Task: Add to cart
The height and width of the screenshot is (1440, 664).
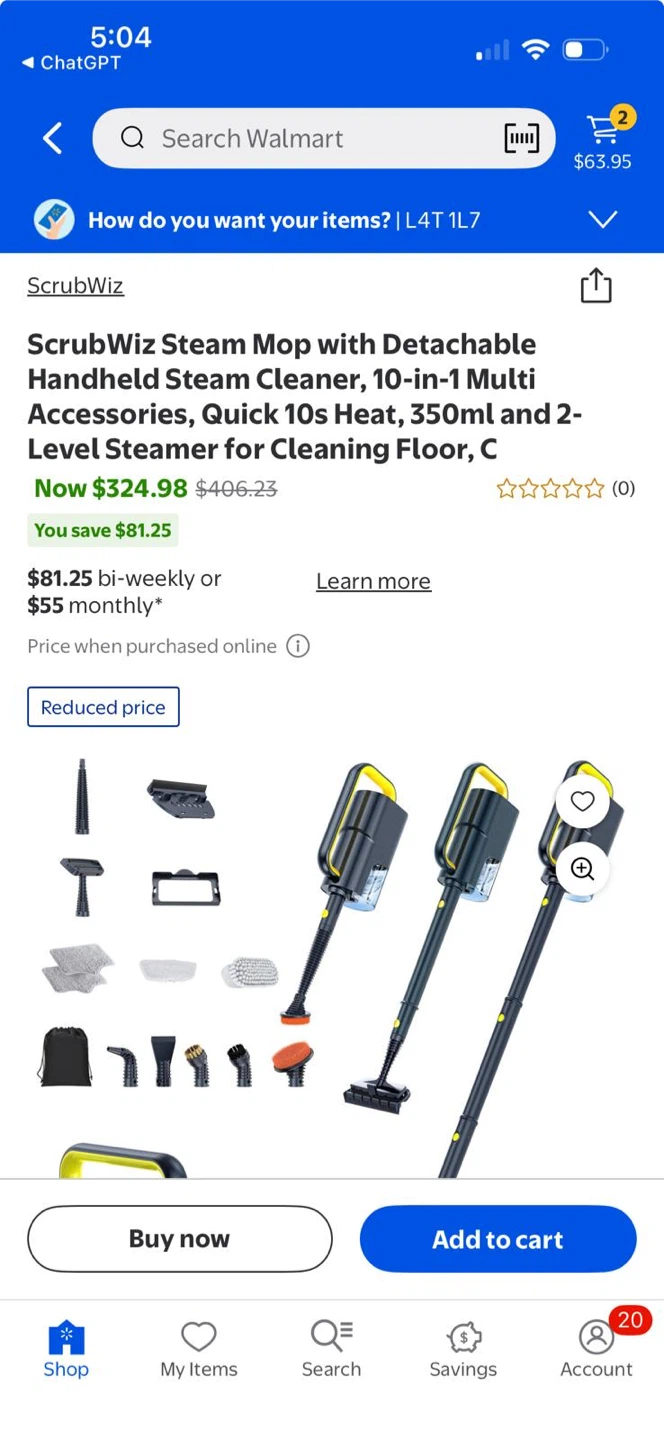Action: pos(498,1239)
